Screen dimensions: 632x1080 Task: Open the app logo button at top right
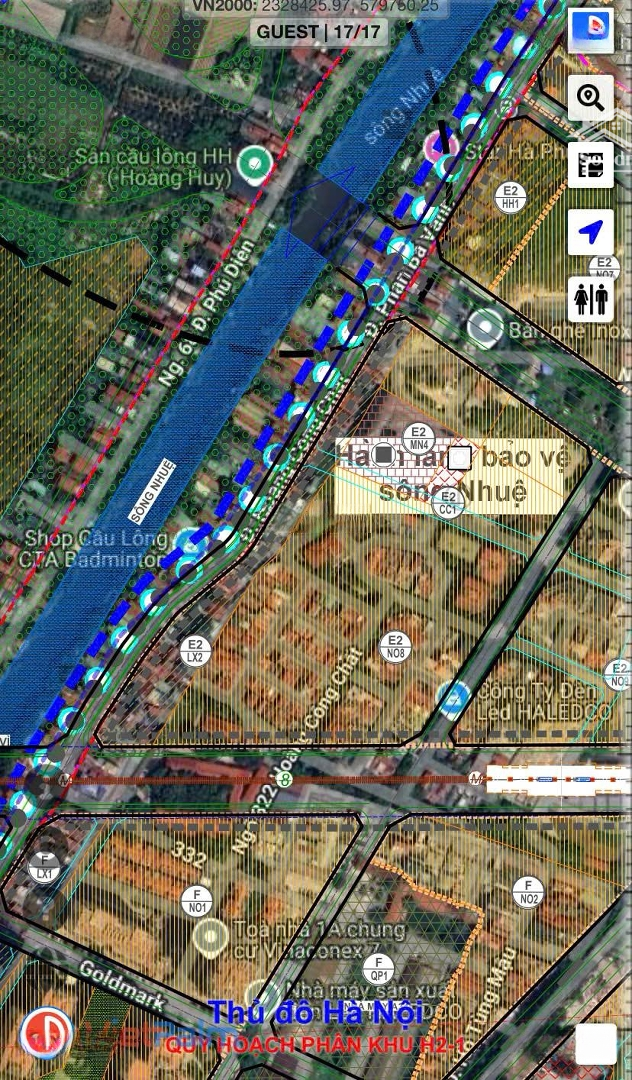pos(591,29)
